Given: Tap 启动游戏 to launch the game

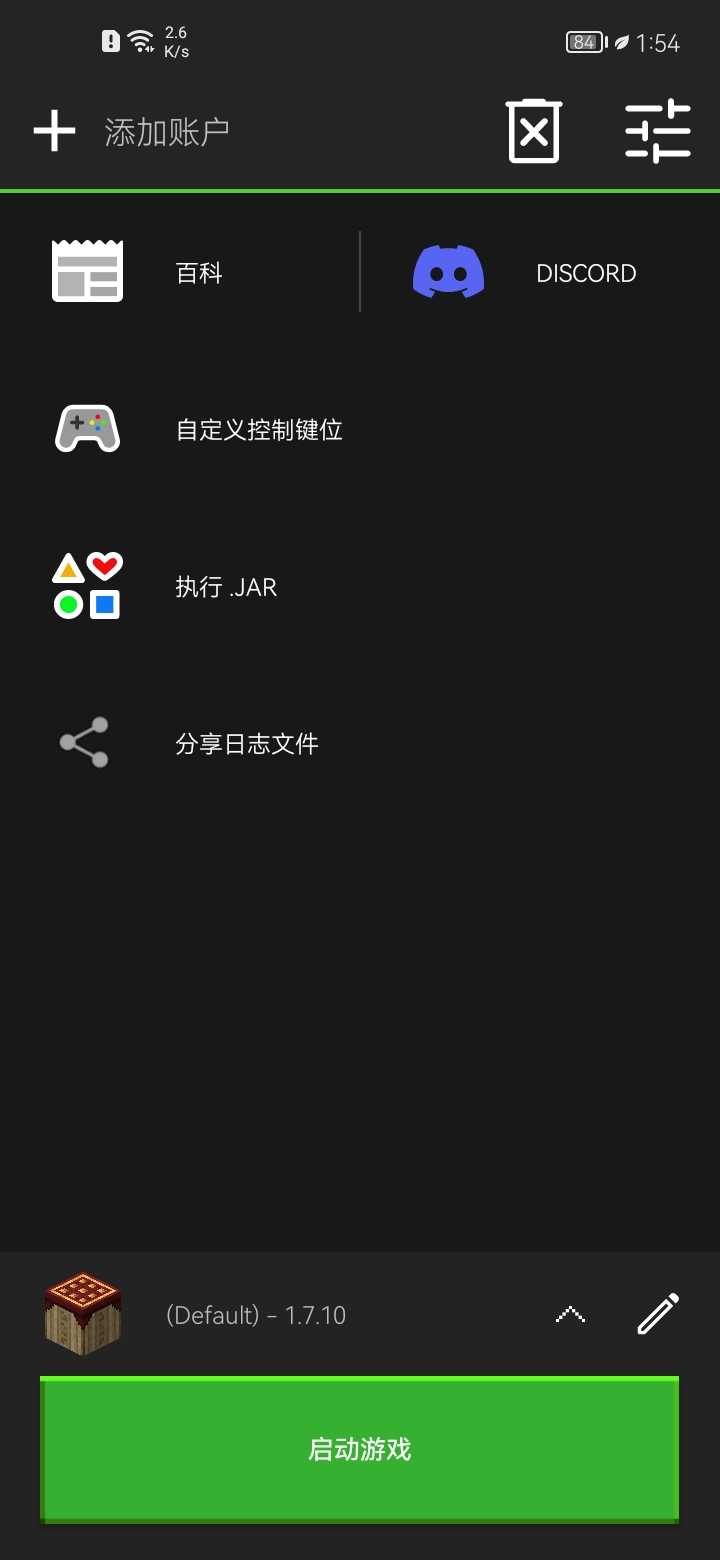Looking at the screenshot, I should click(360, 1450).
